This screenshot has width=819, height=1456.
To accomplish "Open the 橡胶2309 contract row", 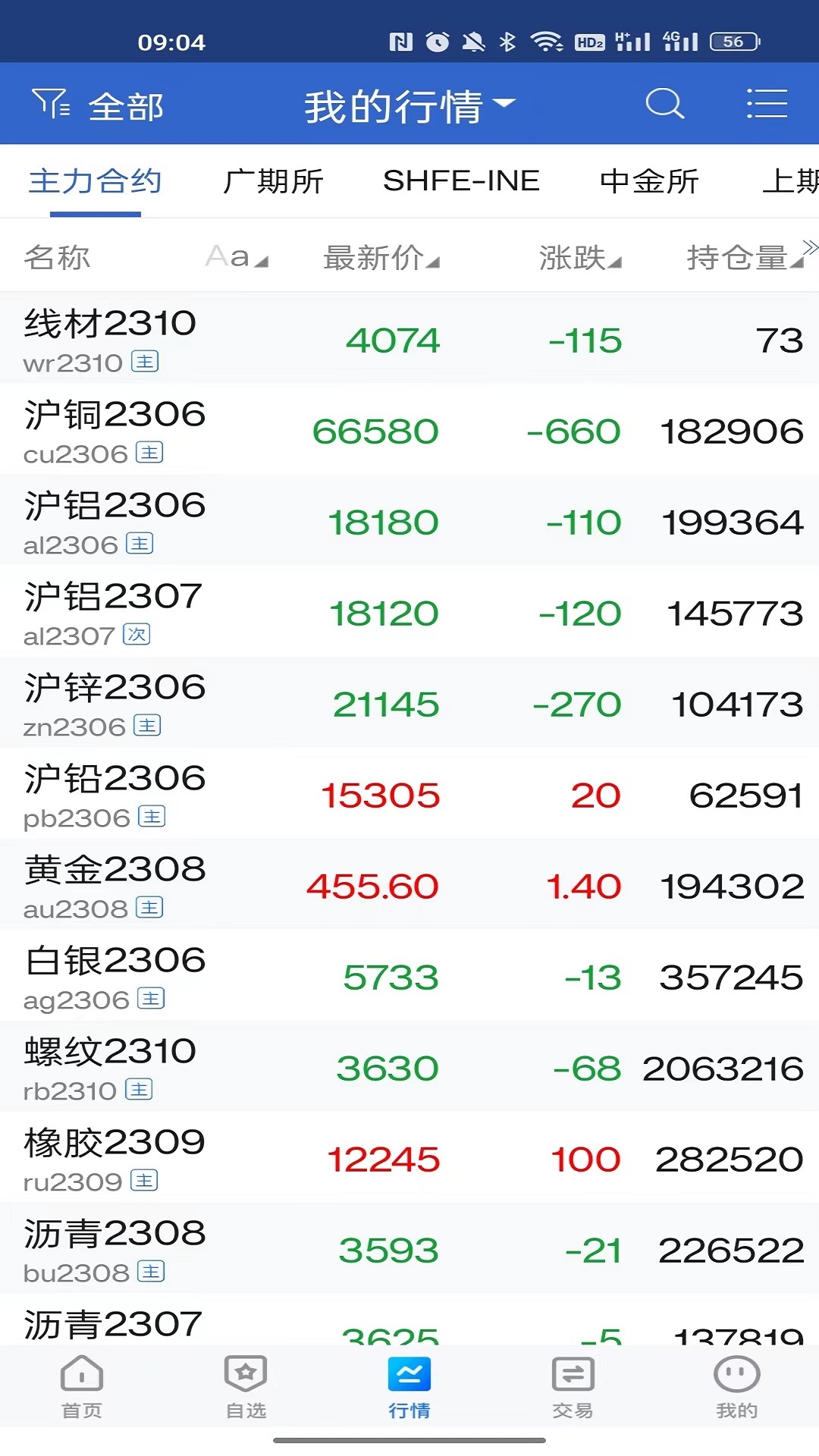I will tap(409, 1159).
